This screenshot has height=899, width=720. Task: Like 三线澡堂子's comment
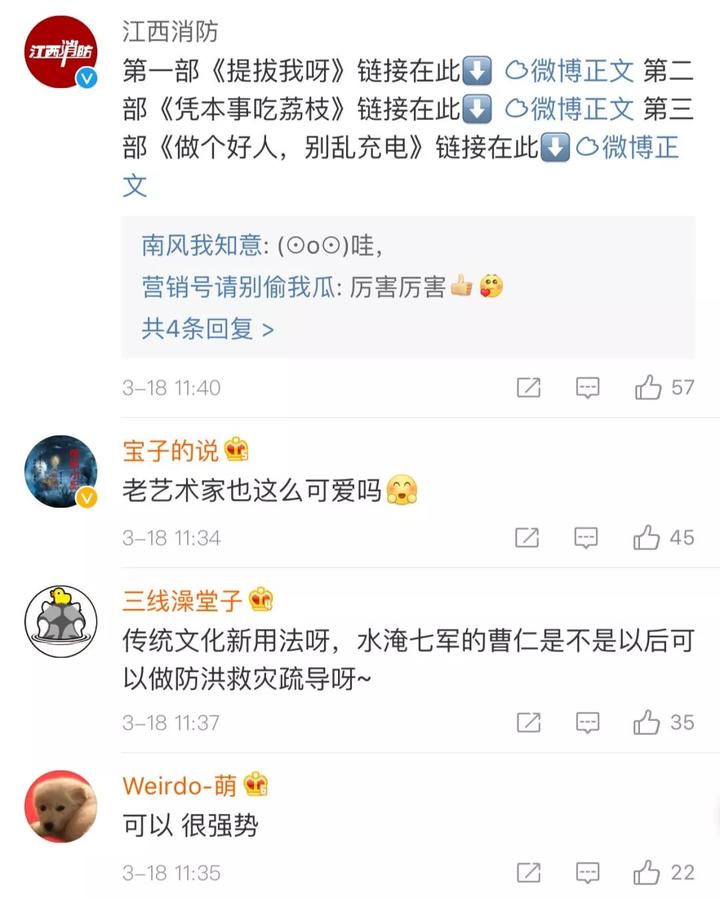click(648, 722)
